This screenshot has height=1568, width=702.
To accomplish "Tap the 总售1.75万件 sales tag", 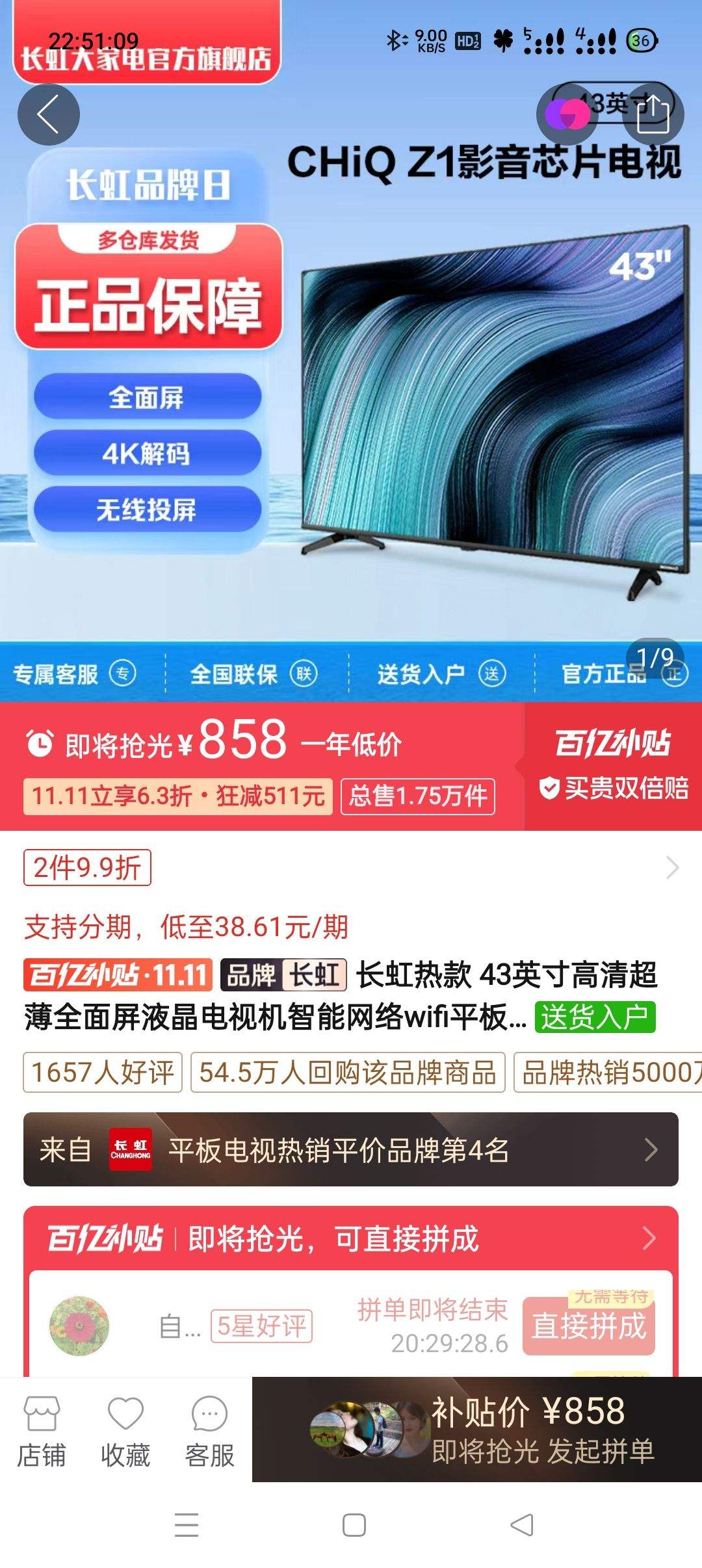I will click(418, 796).
